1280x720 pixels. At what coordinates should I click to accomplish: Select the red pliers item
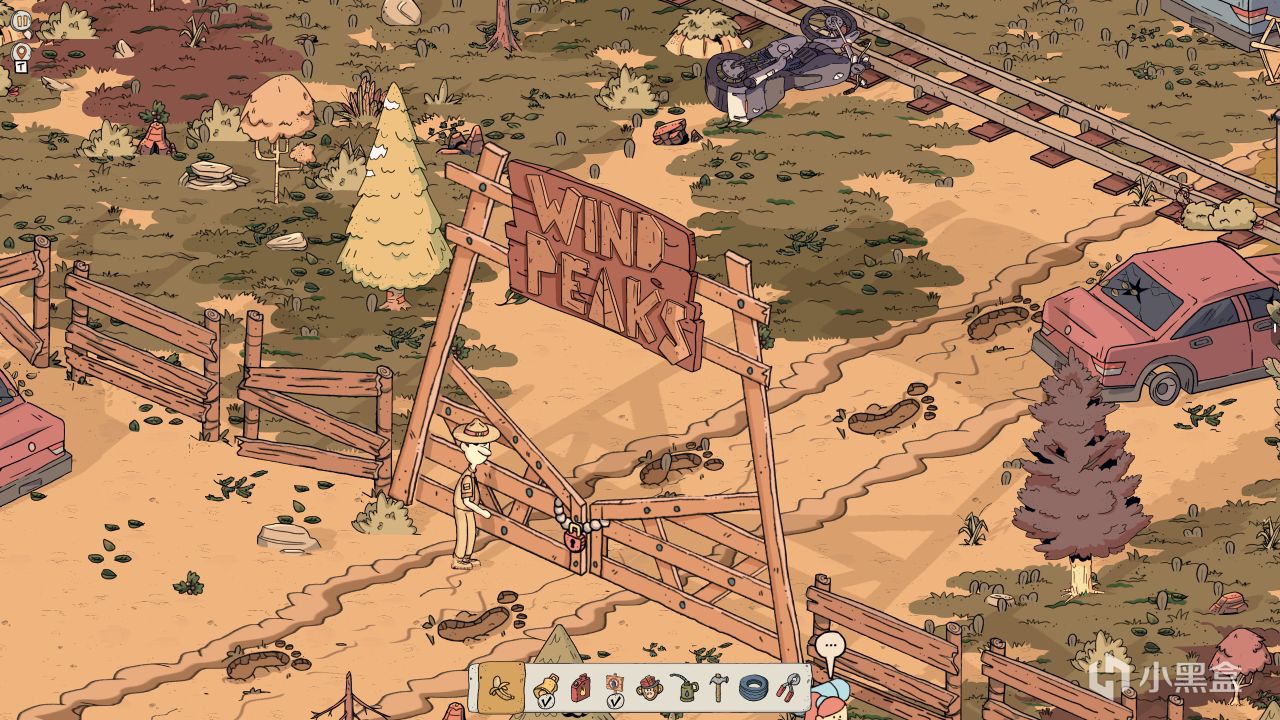(x=788, y=687)
